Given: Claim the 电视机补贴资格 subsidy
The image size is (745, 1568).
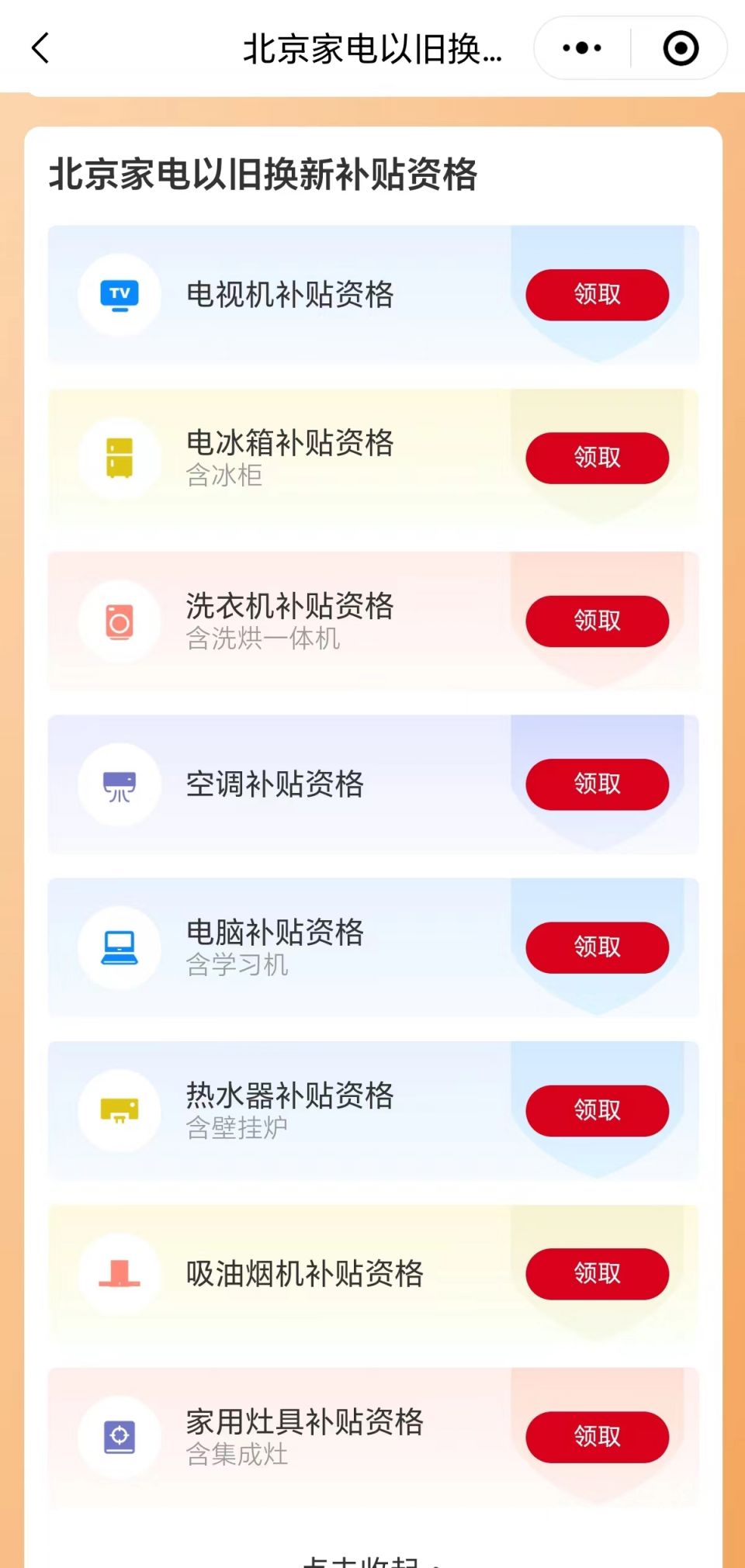Looking at the screenshot, I should tap(597, 295).
